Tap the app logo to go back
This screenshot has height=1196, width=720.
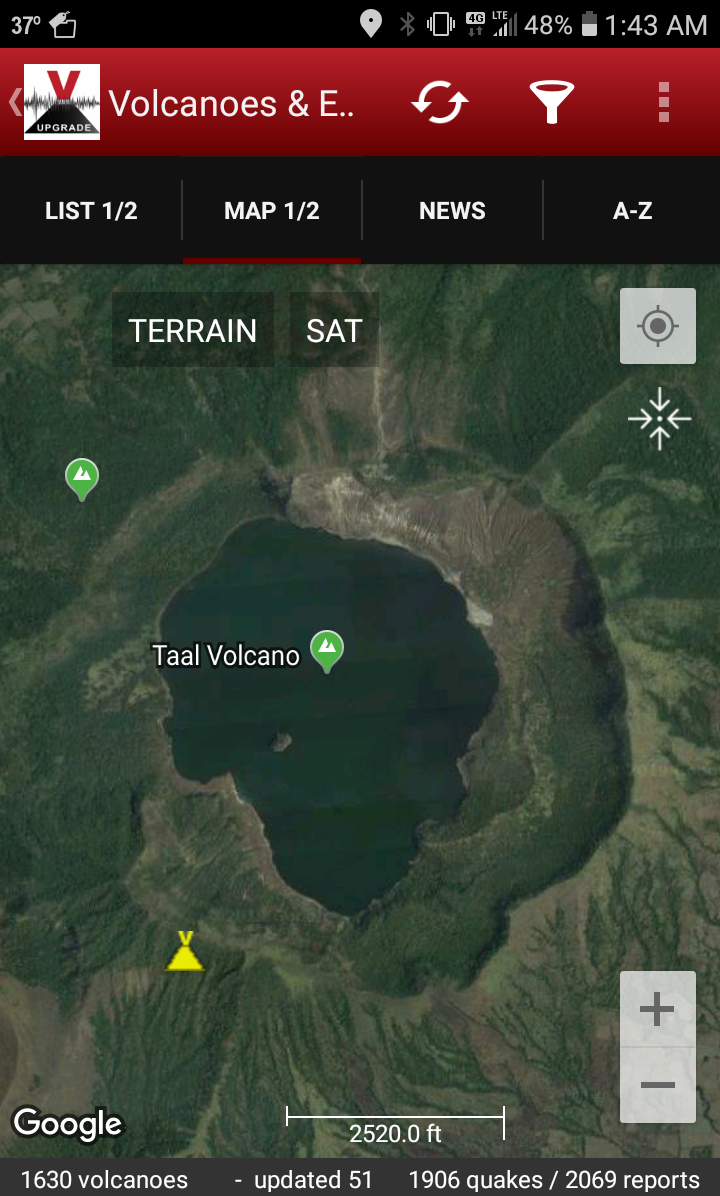tap(60, 102)
